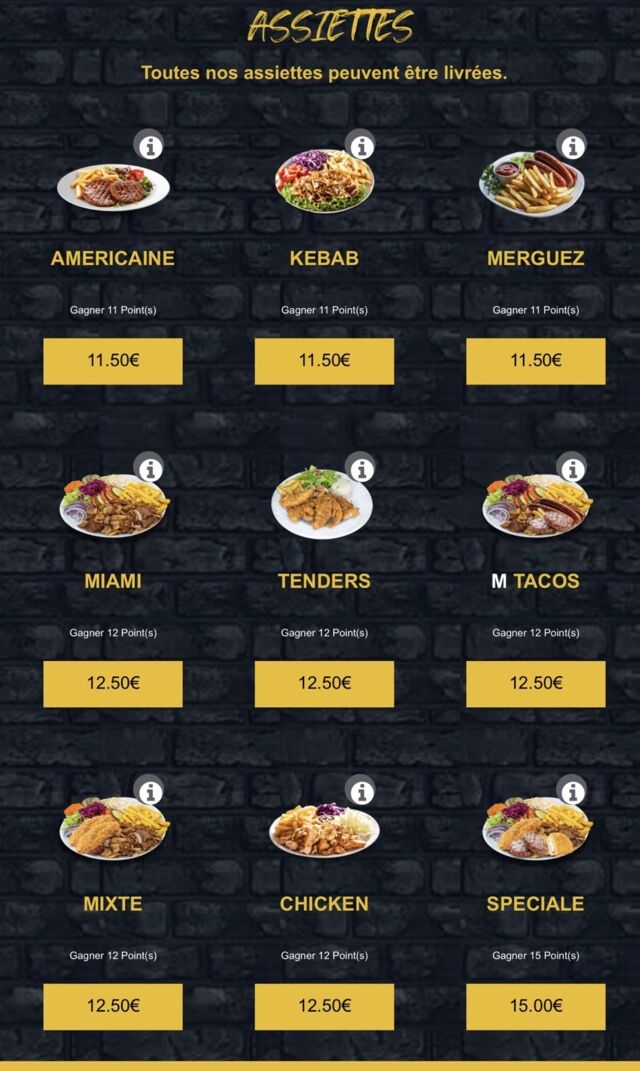Order the Mixte plate at 12.50€
640x1071 pixels.
pyautogui.click(x=113, y=1006)
